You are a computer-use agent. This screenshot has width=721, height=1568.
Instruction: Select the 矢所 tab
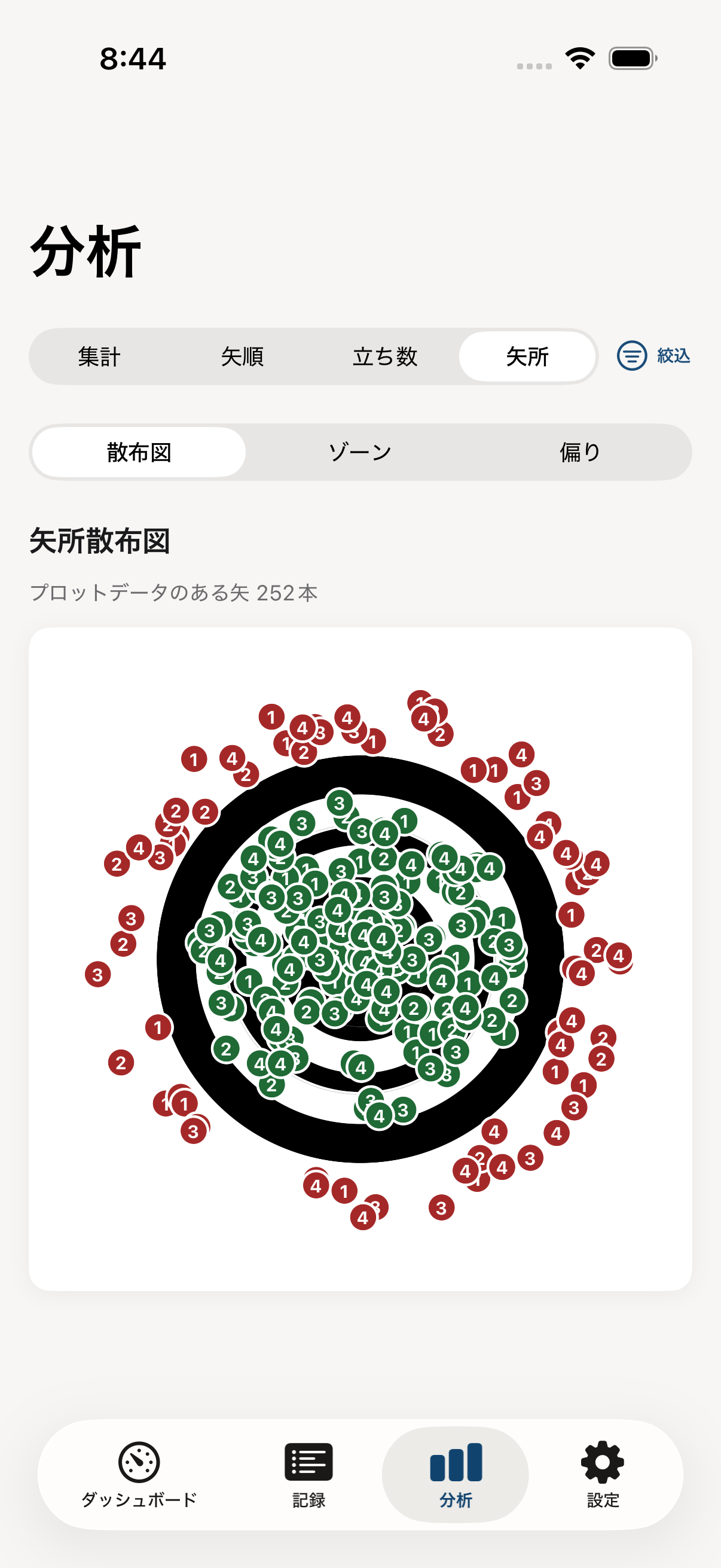click(527, 356)
